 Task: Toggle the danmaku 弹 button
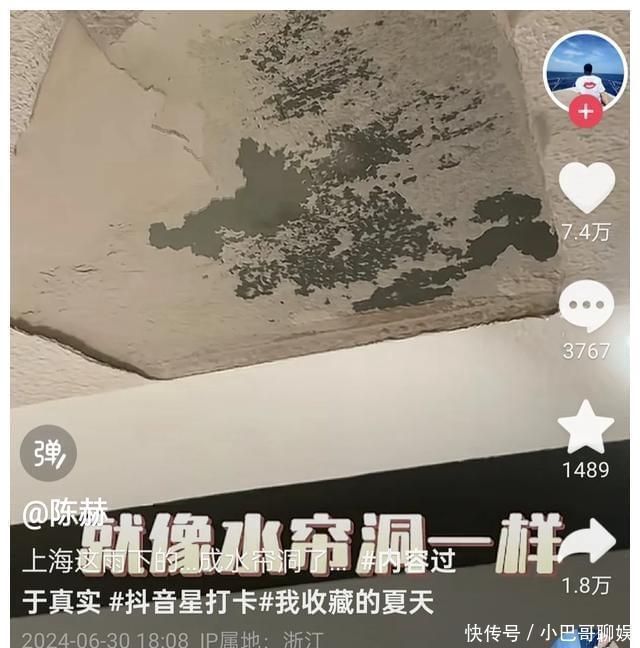[x=48, y=454]
